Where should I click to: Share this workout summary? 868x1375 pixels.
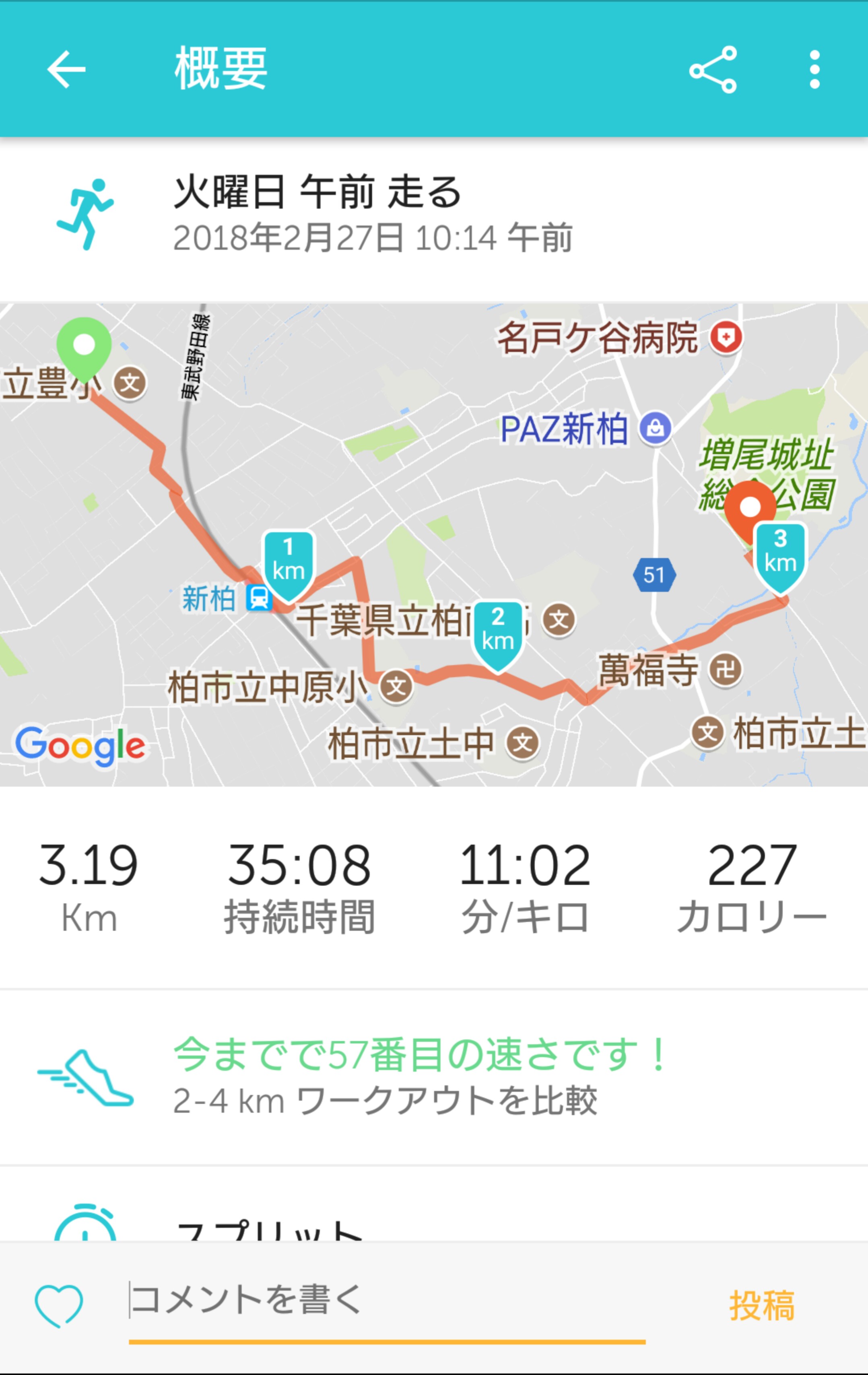coord(713,70)
